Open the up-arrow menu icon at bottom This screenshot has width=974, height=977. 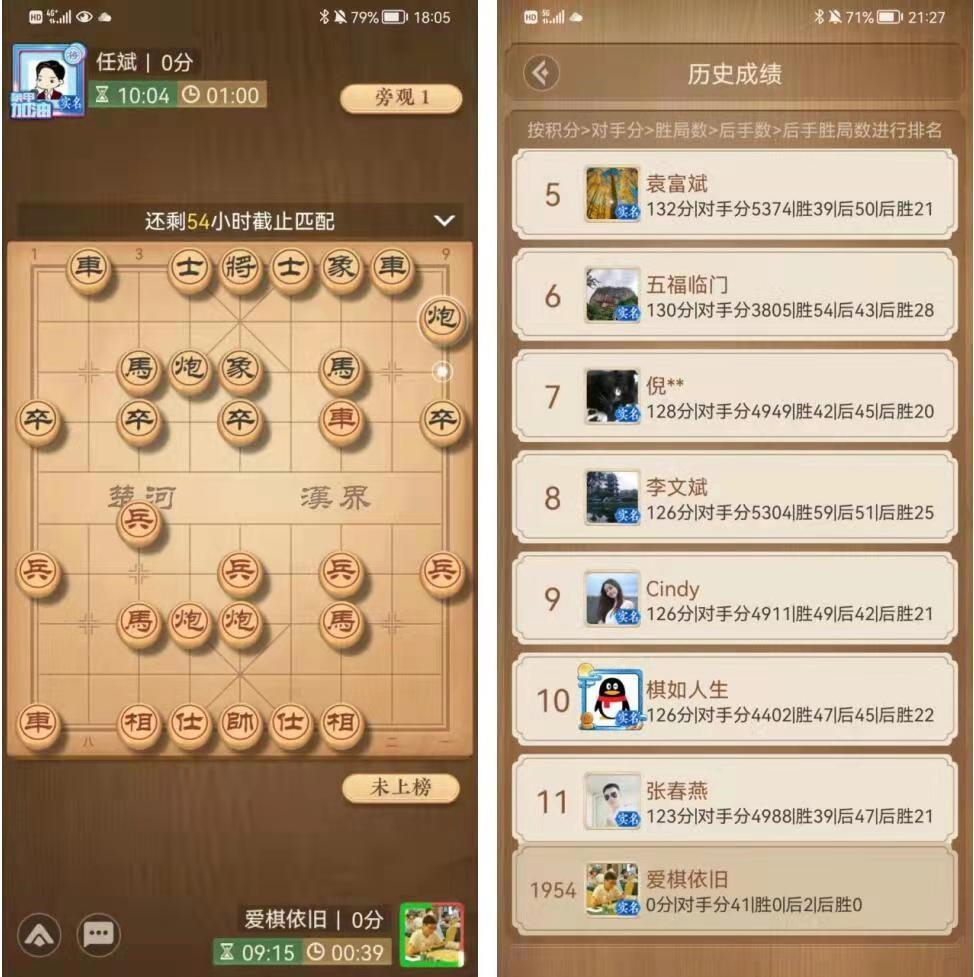pyautogui.click(x=39, y=934)
